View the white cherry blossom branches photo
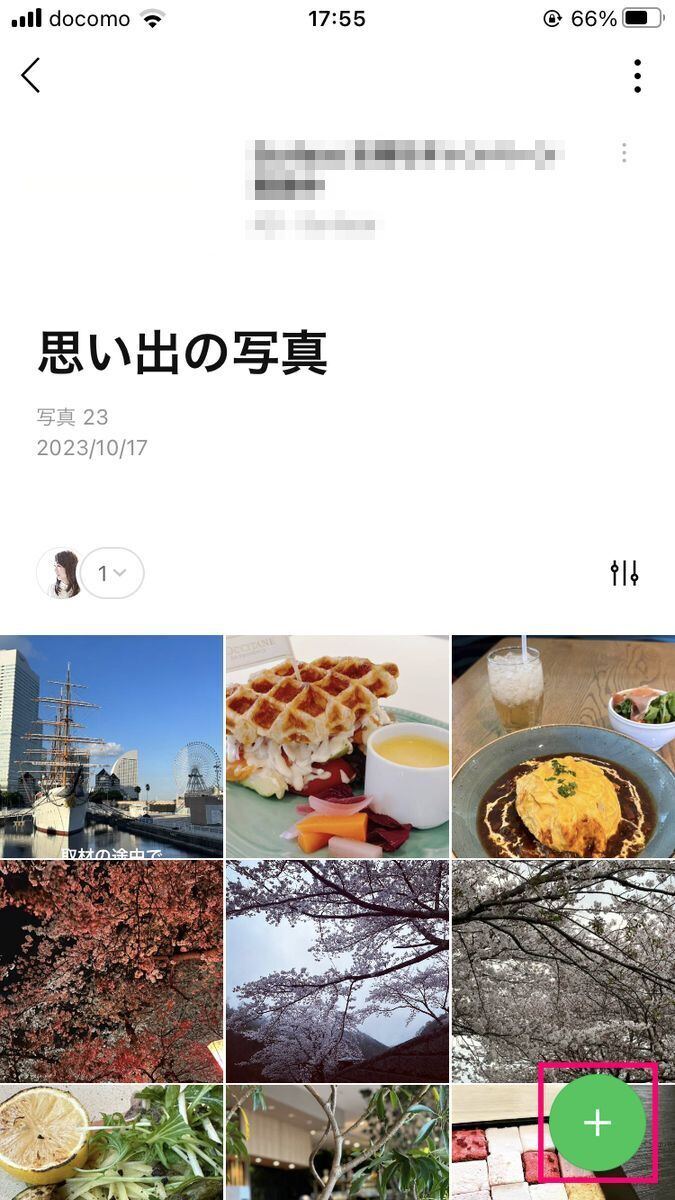The height and width of the screenshot is (1200, 675). point(563,972)
